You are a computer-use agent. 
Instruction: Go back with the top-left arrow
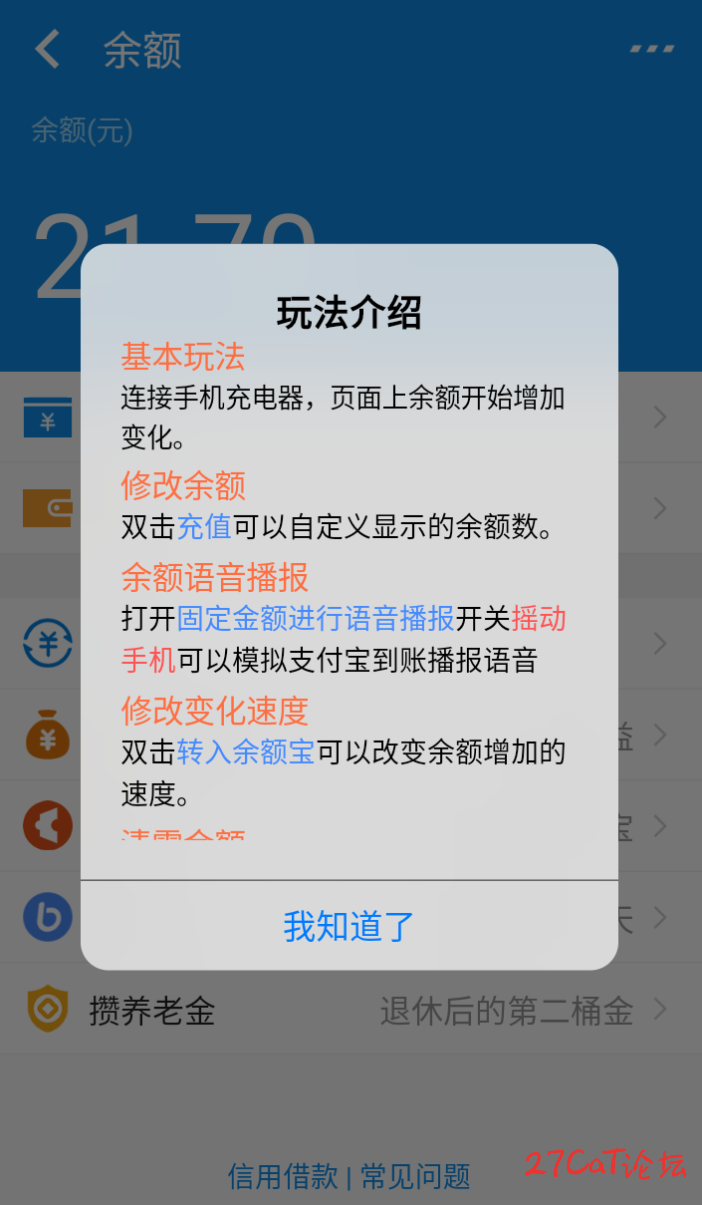[x=48, y=50]
